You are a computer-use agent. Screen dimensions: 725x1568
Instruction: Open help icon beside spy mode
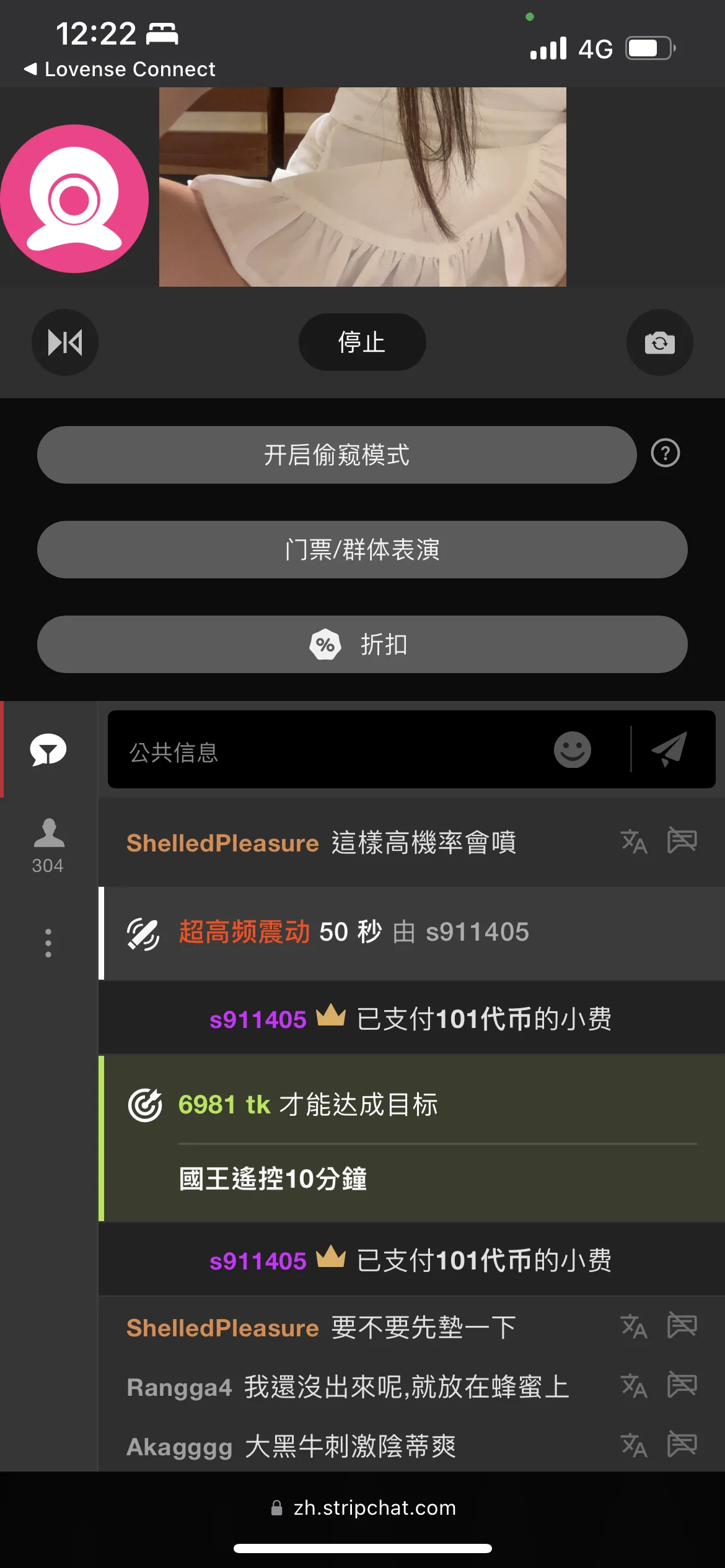pos(666,453)
